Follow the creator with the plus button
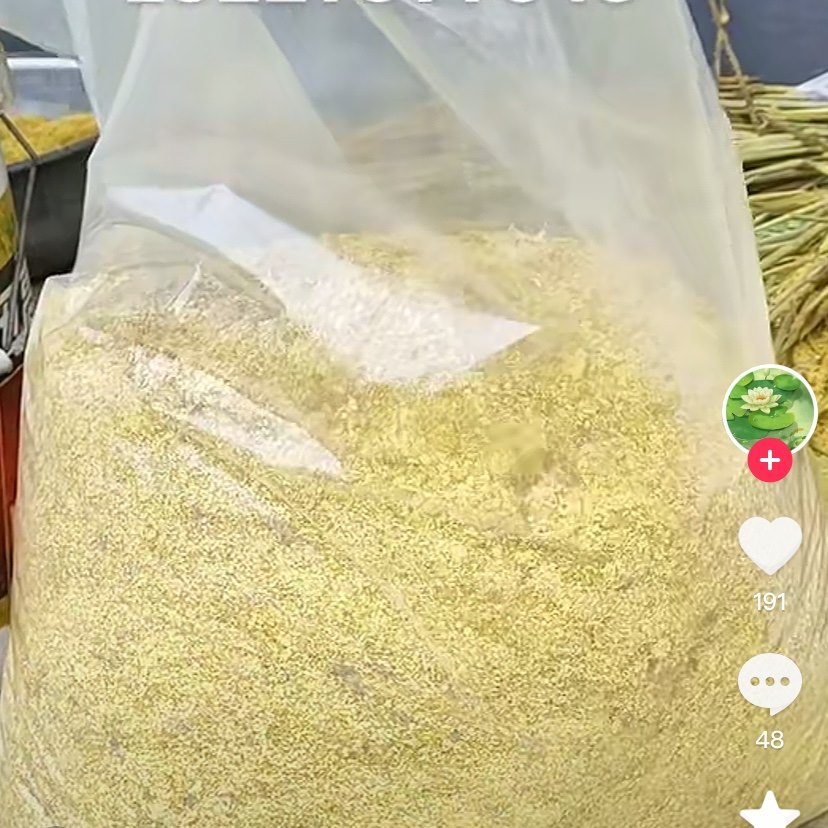The height and width of the screenshot is (828, 828). tap(769, 460)
